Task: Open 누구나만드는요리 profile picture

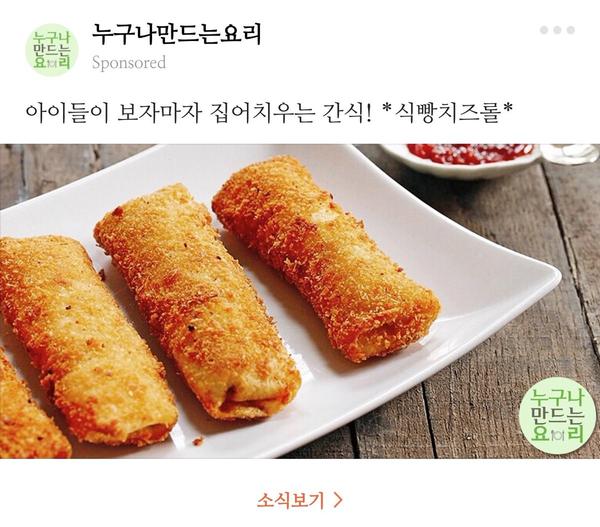Action: (51, 49)
